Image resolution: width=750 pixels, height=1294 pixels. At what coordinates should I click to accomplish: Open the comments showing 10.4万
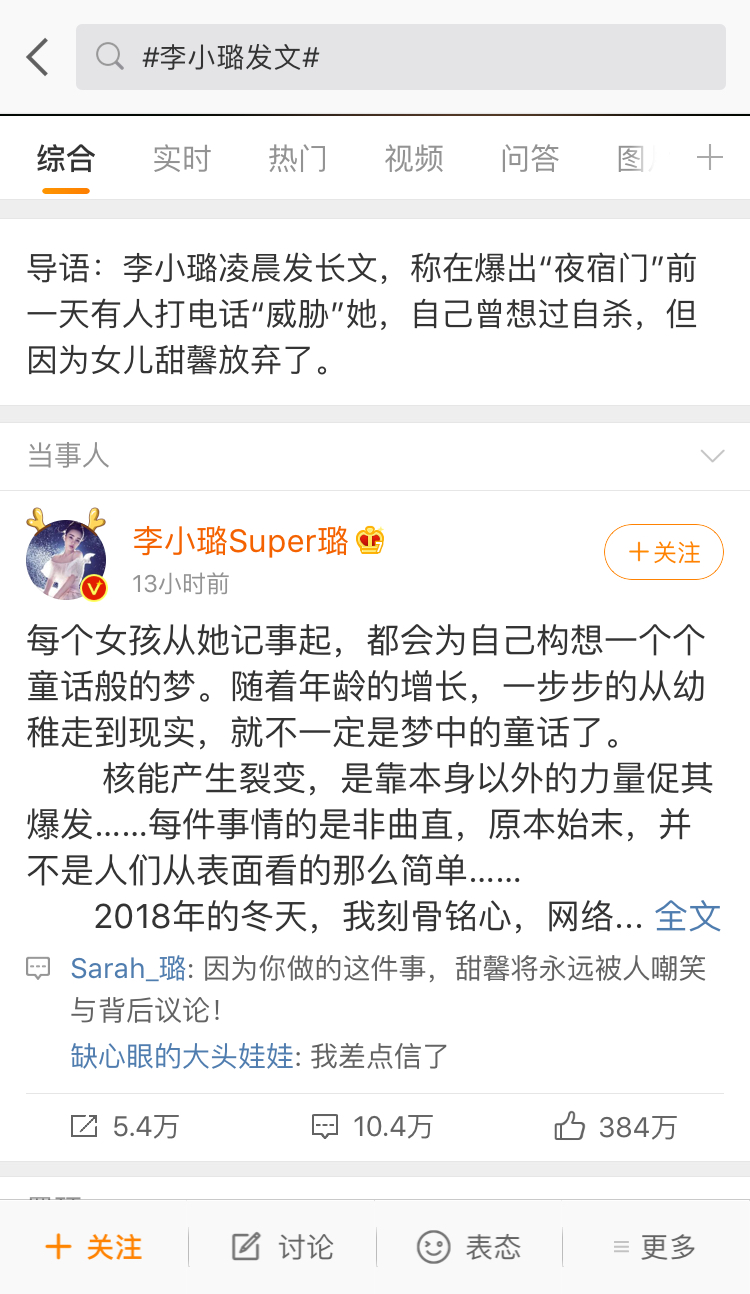[373, 1127]
